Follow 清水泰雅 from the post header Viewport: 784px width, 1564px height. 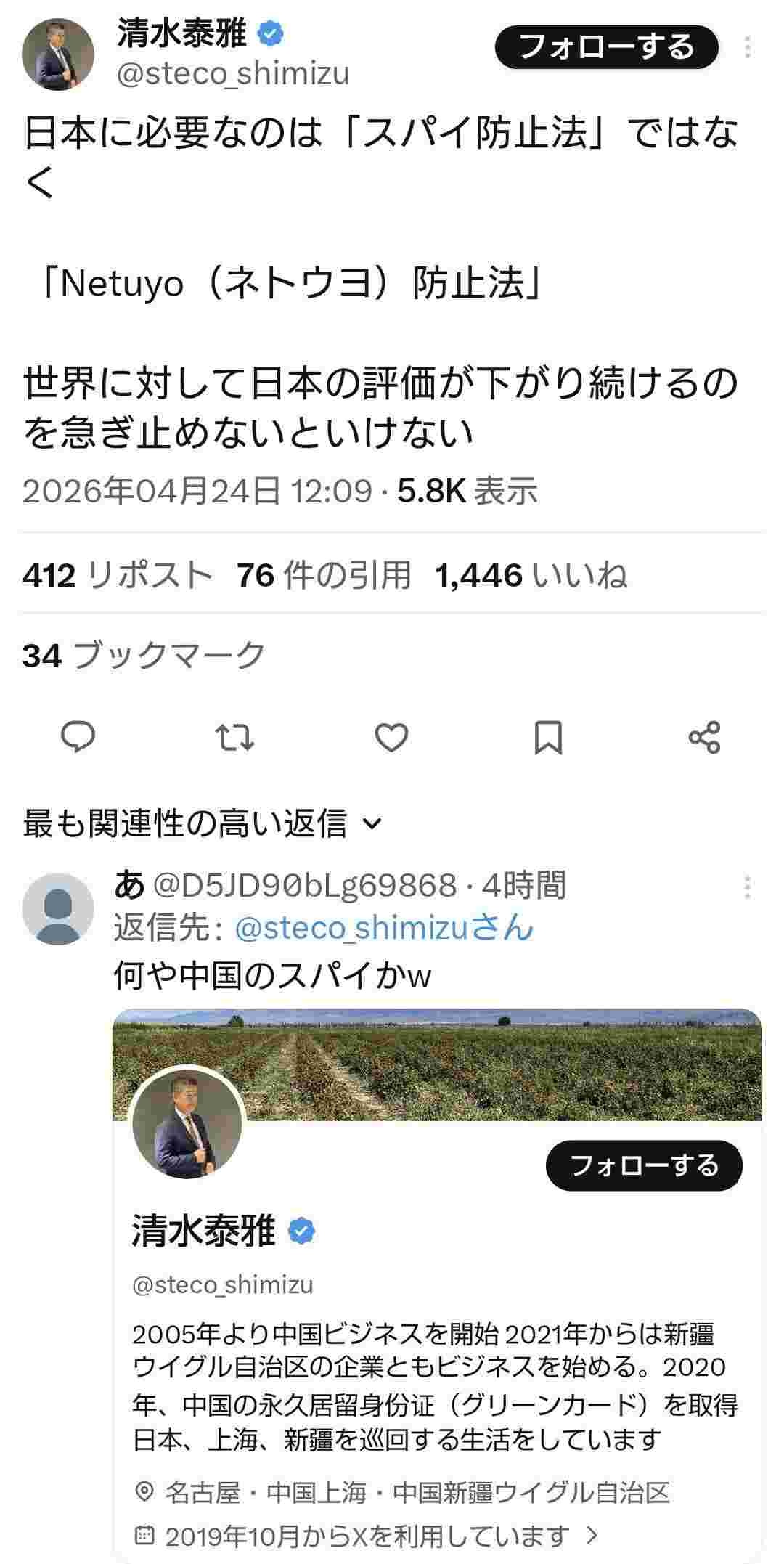(x=606, y=48)
